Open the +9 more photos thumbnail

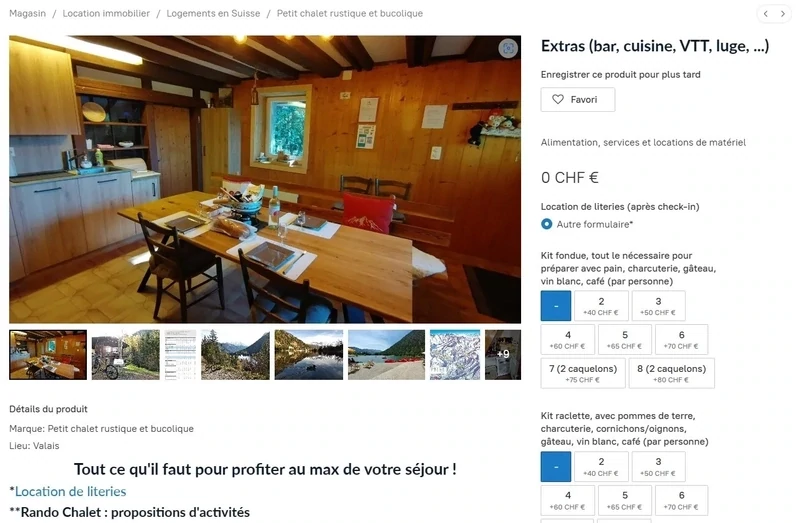[x=503, y=354]
